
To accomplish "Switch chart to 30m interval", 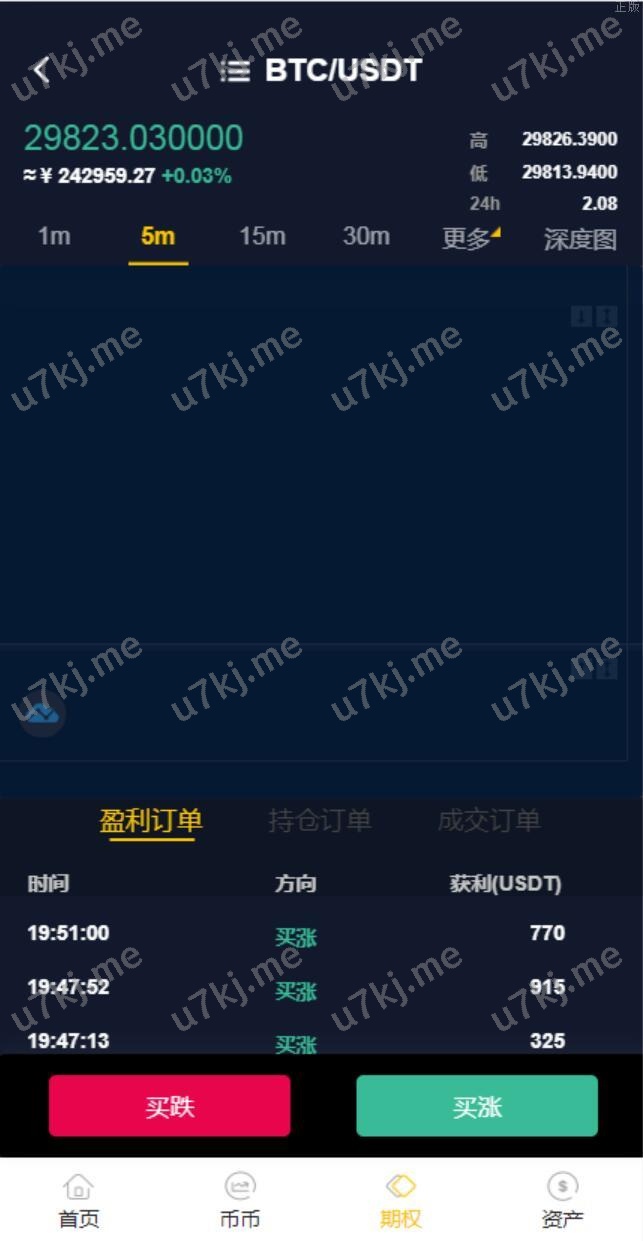I will 366,237.
